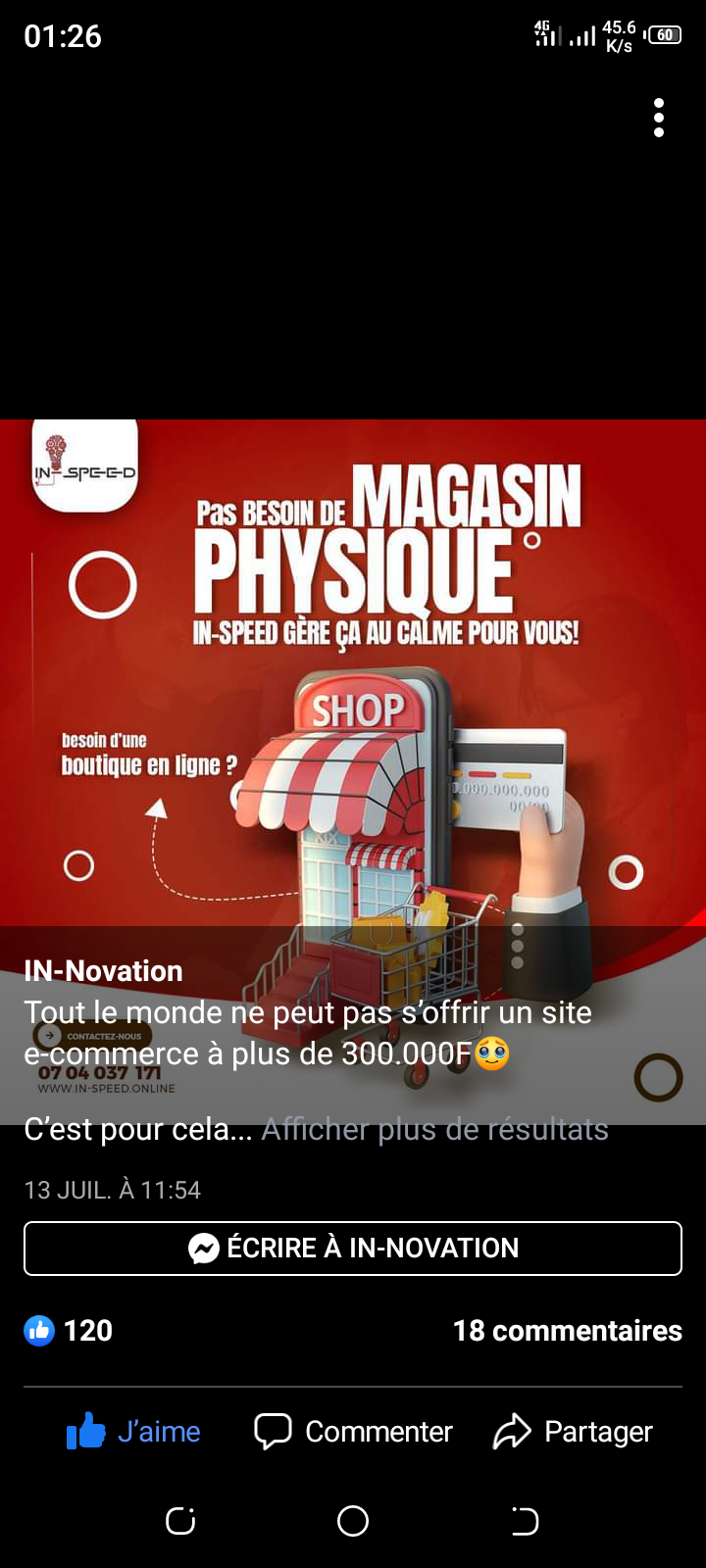Open the Commenter button

(353, 1432)
